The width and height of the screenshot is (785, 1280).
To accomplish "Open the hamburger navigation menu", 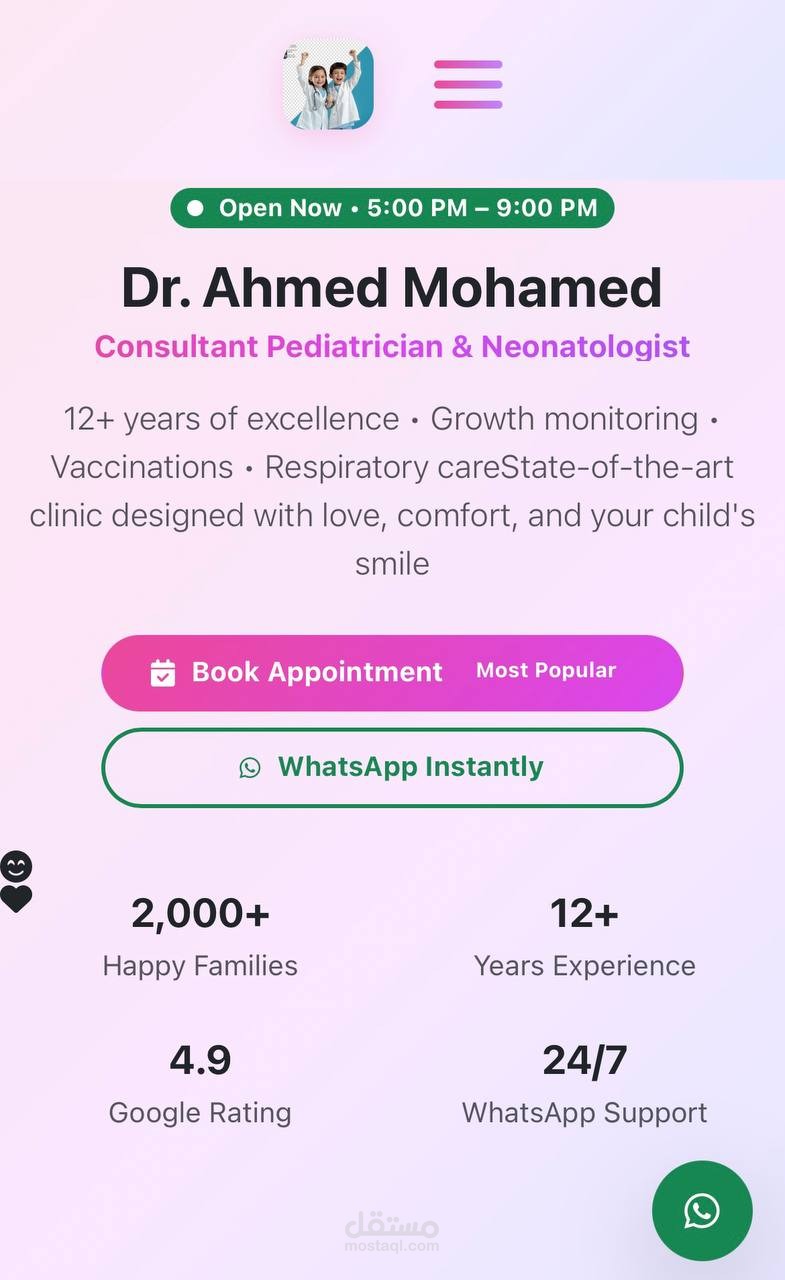I will 466,85.
